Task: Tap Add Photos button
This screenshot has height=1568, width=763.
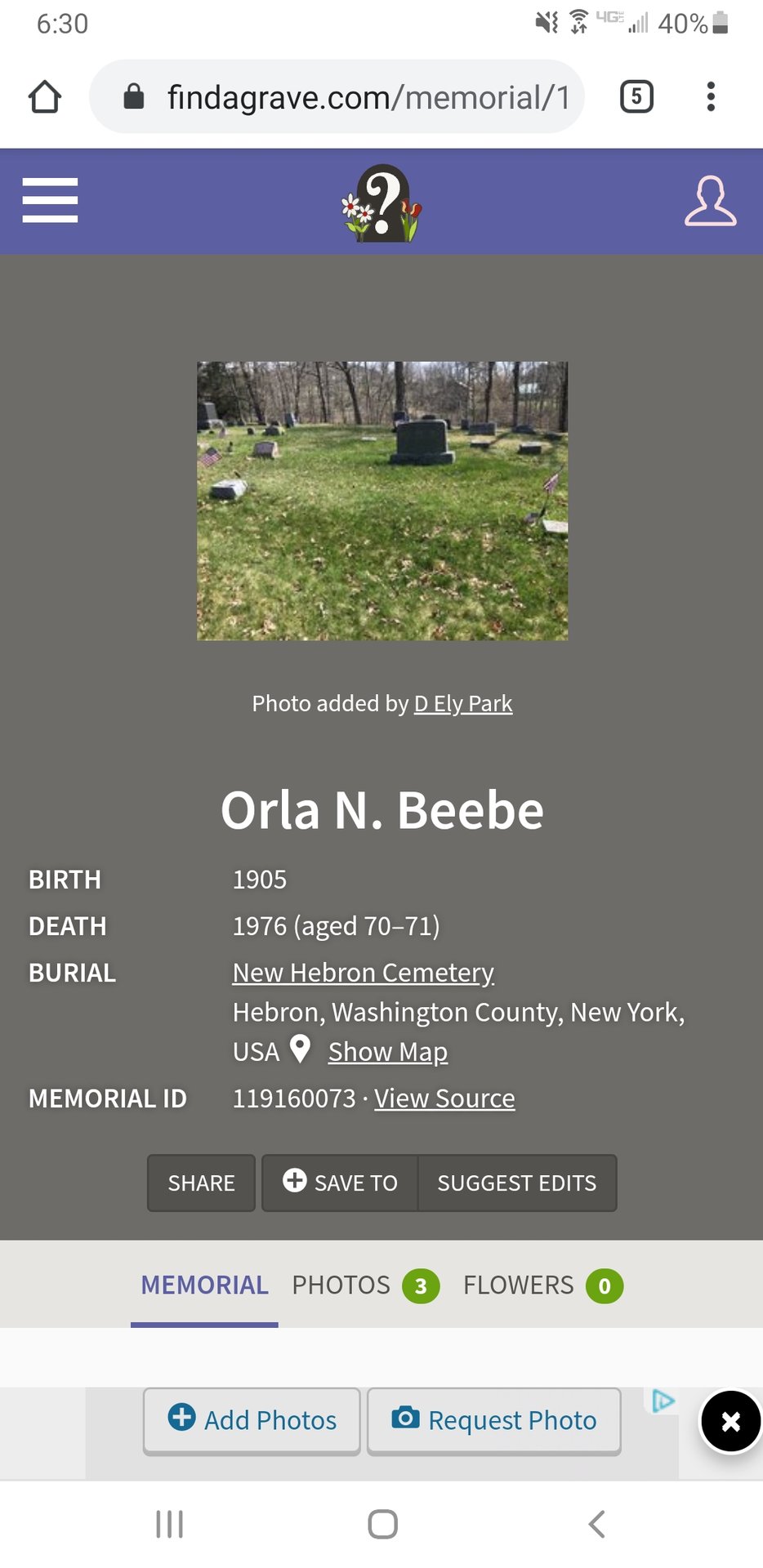Action: pos(252,1420)
